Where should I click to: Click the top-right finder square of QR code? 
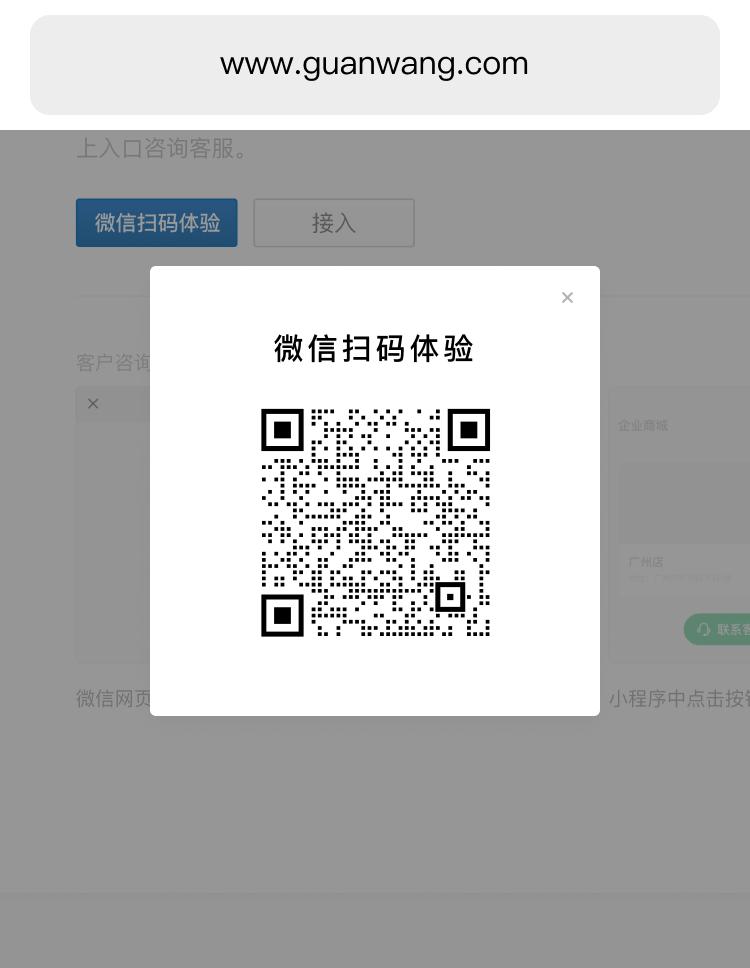467,430
